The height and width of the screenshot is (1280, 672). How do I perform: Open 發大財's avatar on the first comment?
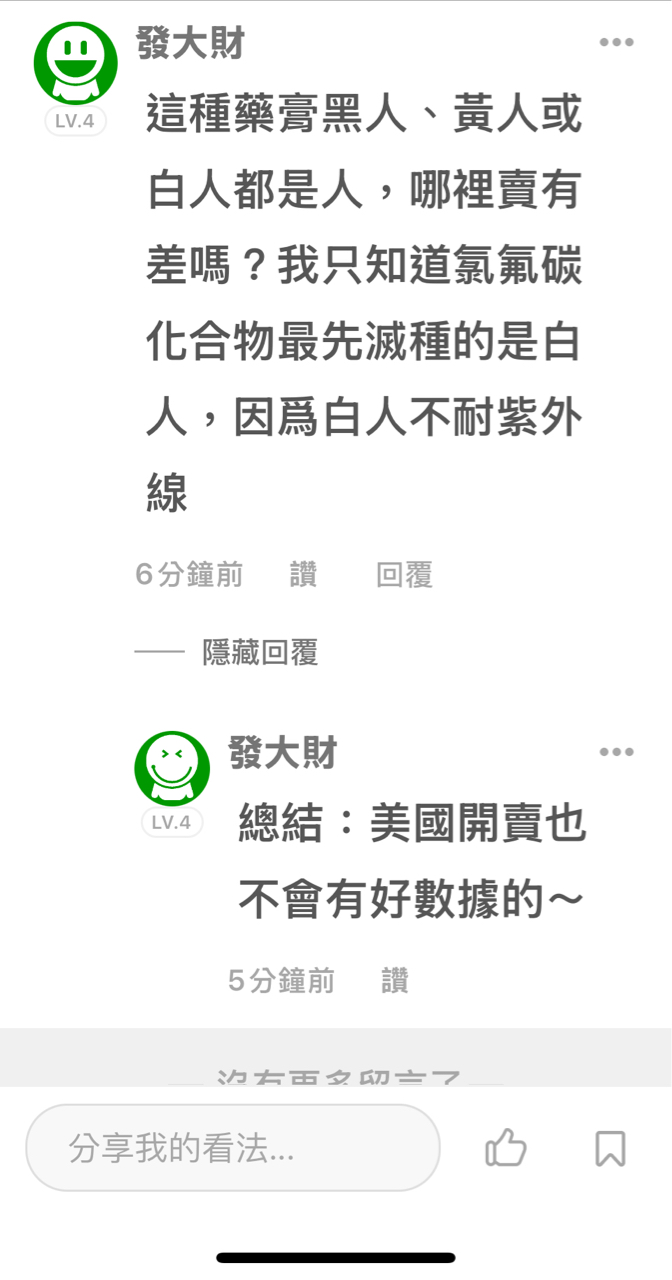(x=75, y=60)
